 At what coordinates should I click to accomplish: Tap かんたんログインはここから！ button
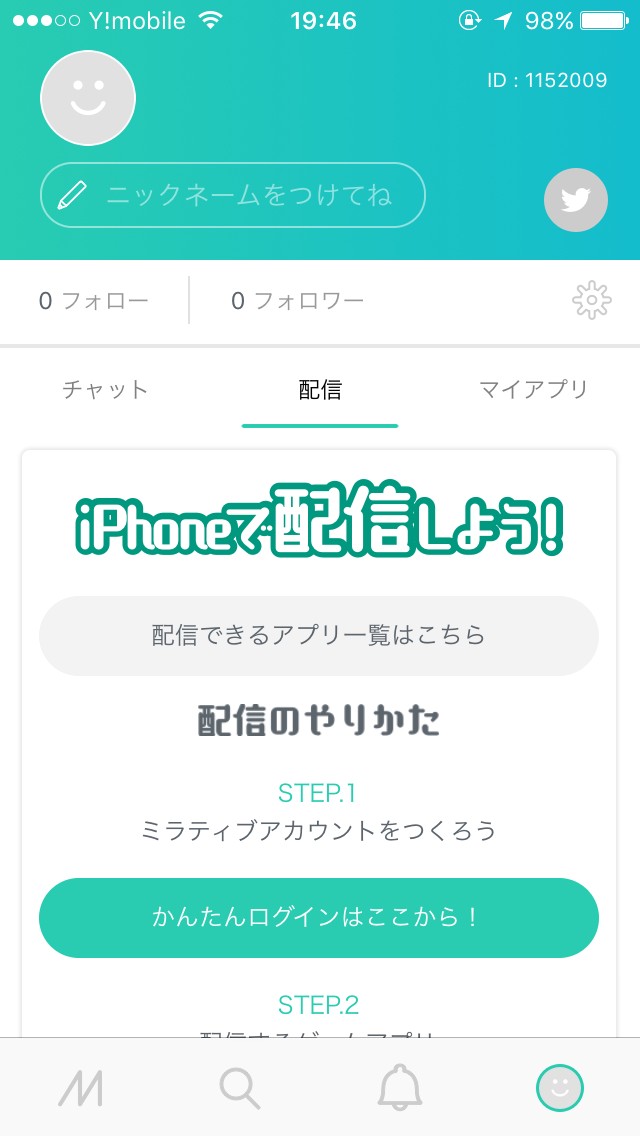319,918
